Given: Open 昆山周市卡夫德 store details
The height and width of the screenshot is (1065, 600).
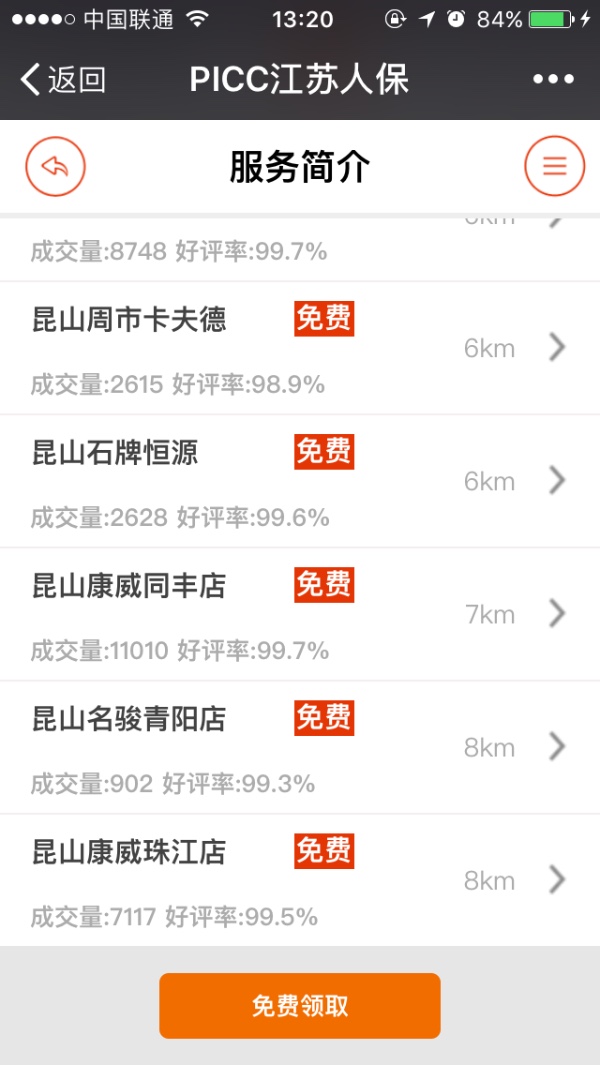Looking at the screenshot, I should 300,348.
